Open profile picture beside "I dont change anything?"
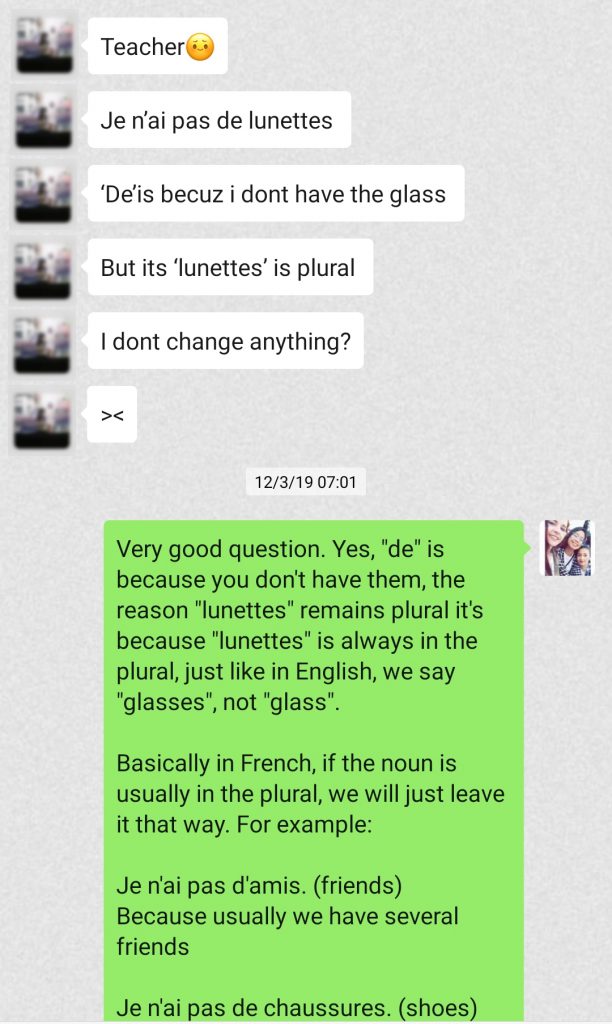This screenshot has height=1024, width=612. coord(44,342)
